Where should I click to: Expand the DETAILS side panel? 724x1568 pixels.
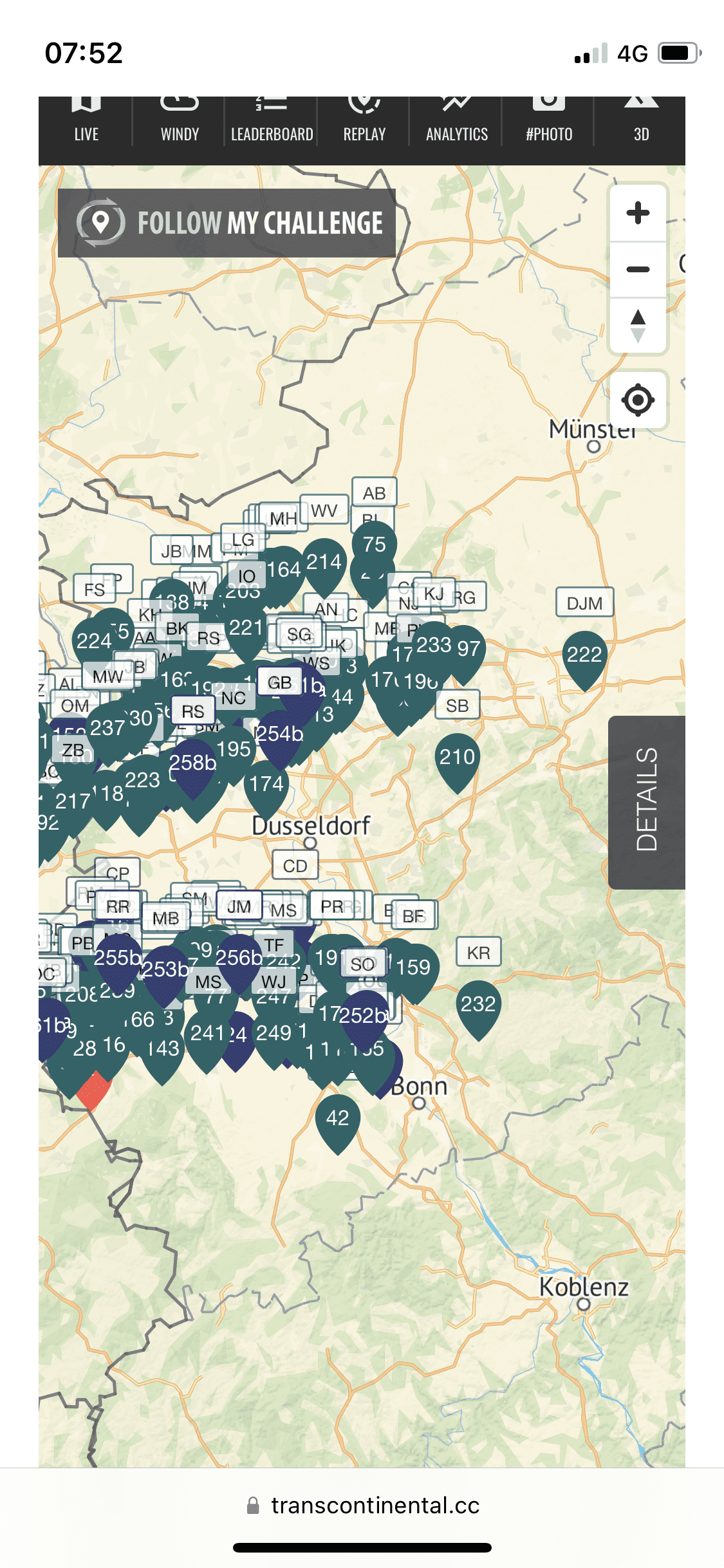tap(646, 801)
